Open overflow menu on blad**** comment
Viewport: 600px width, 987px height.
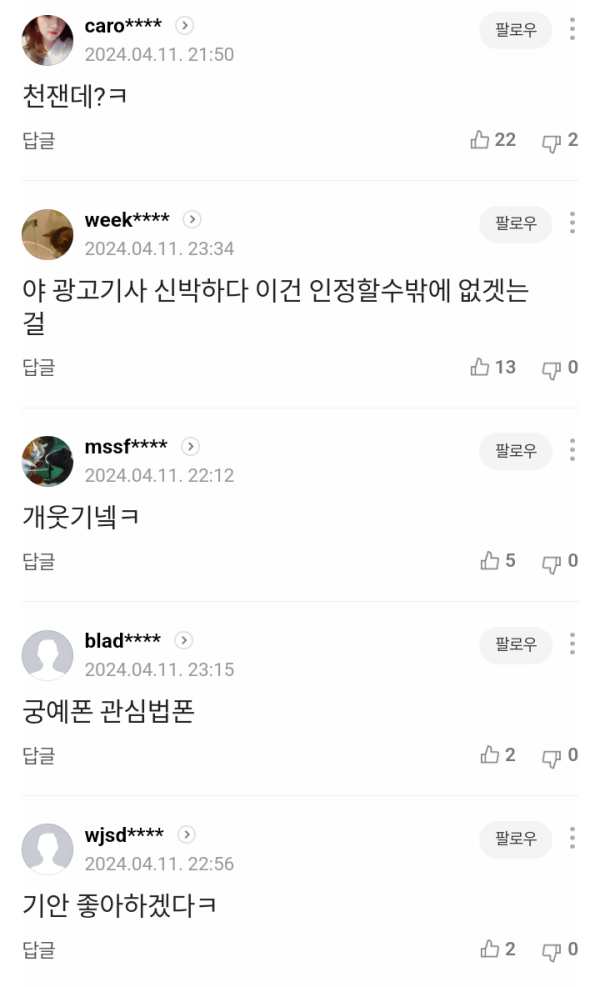[x=572, y=644]
